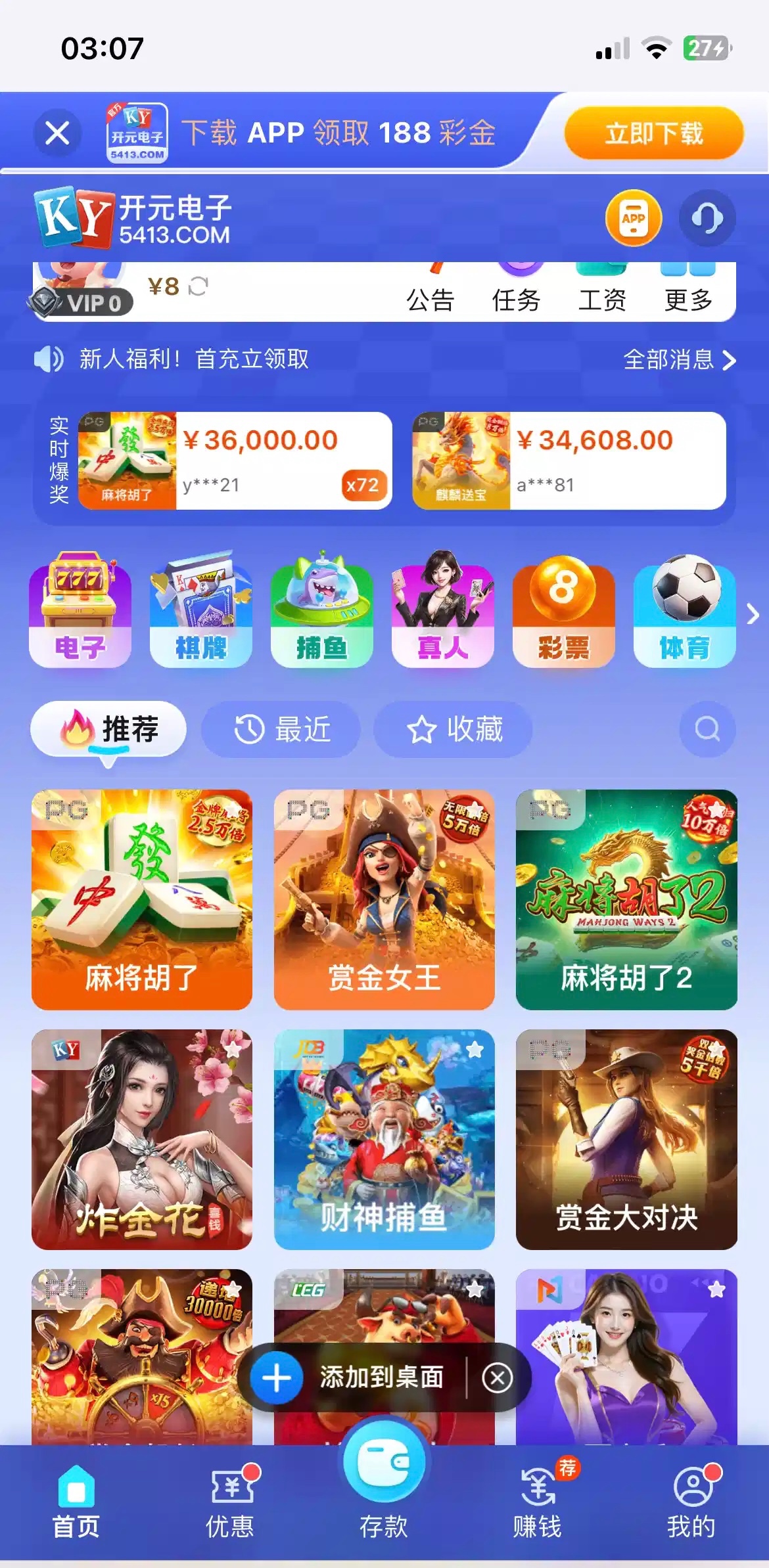
Task: Open the 财神捕鱼 game tile
Action: tap(384, 1139)
